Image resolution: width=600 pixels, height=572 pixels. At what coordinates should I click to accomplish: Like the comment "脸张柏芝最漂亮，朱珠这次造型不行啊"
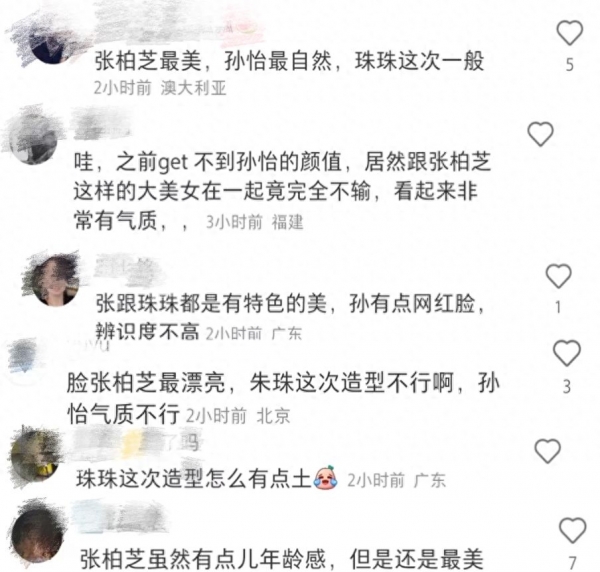(566, 353)
